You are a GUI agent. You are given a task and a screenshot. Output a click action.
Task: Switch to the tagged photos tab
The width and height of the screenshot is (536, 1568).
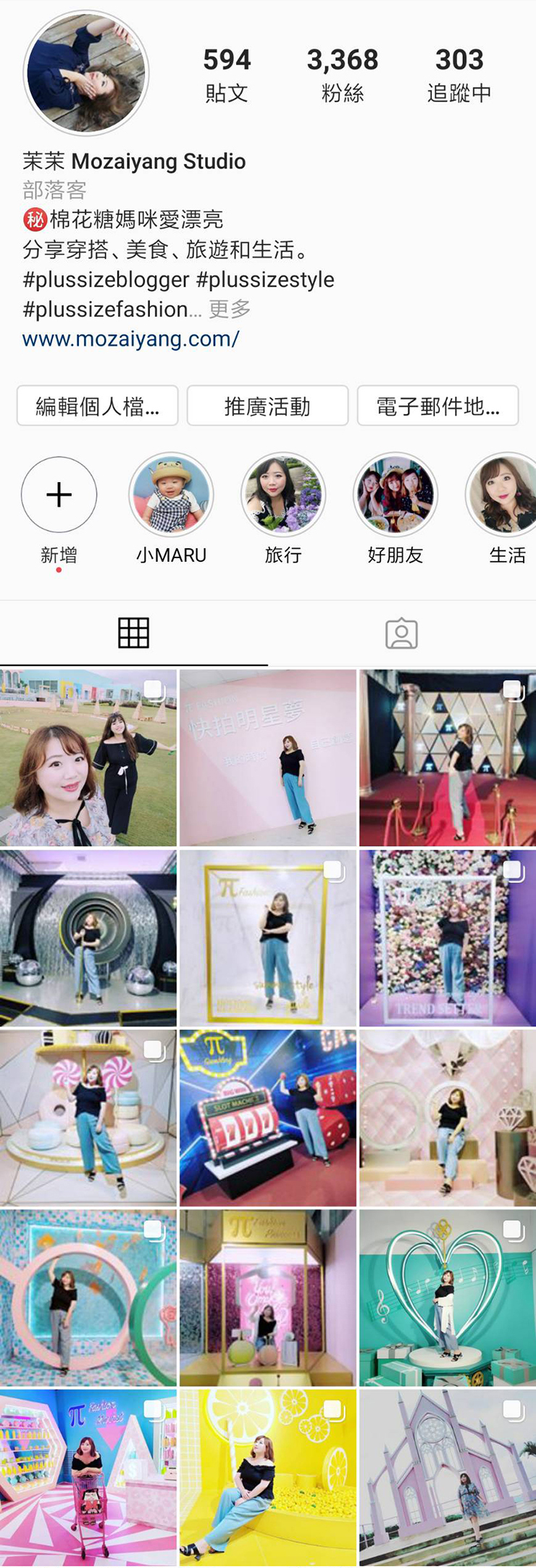401,633
